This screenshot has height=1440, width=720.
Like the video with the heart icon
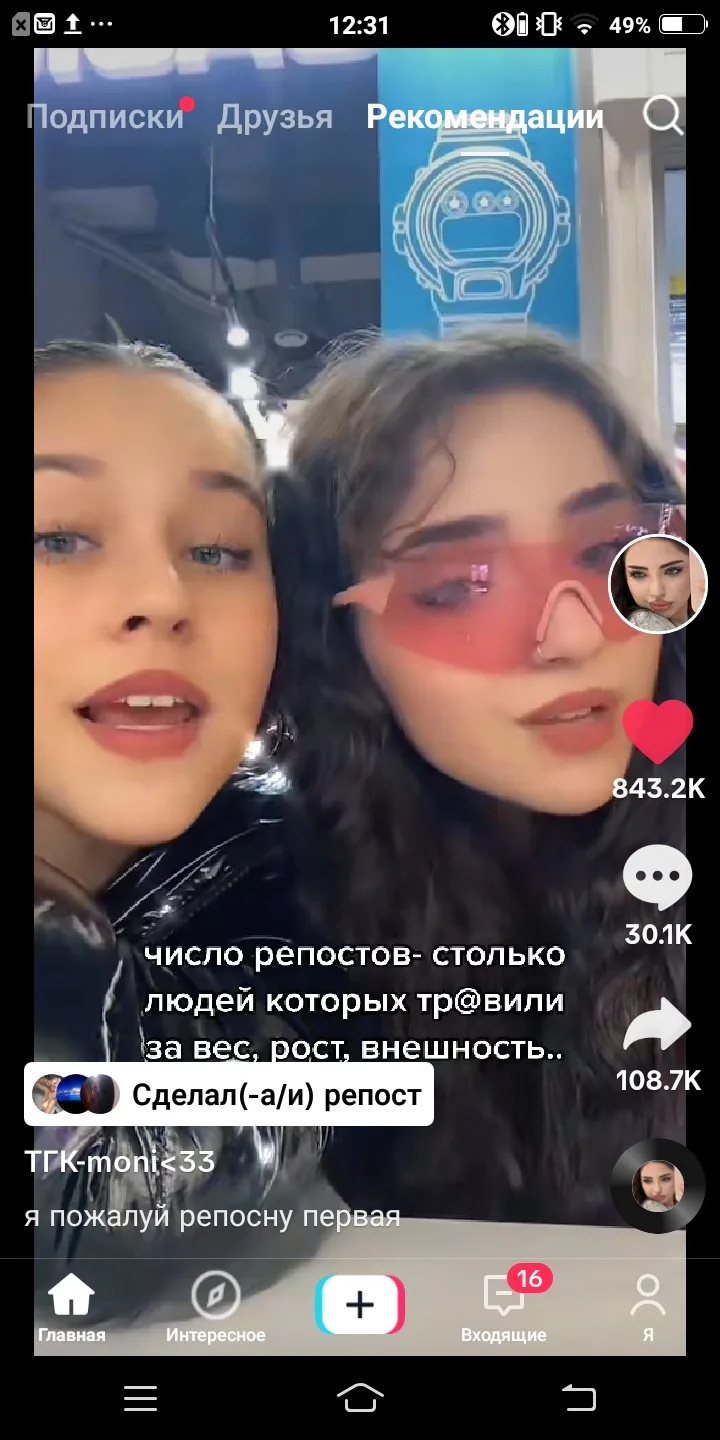tap(657, 732)
